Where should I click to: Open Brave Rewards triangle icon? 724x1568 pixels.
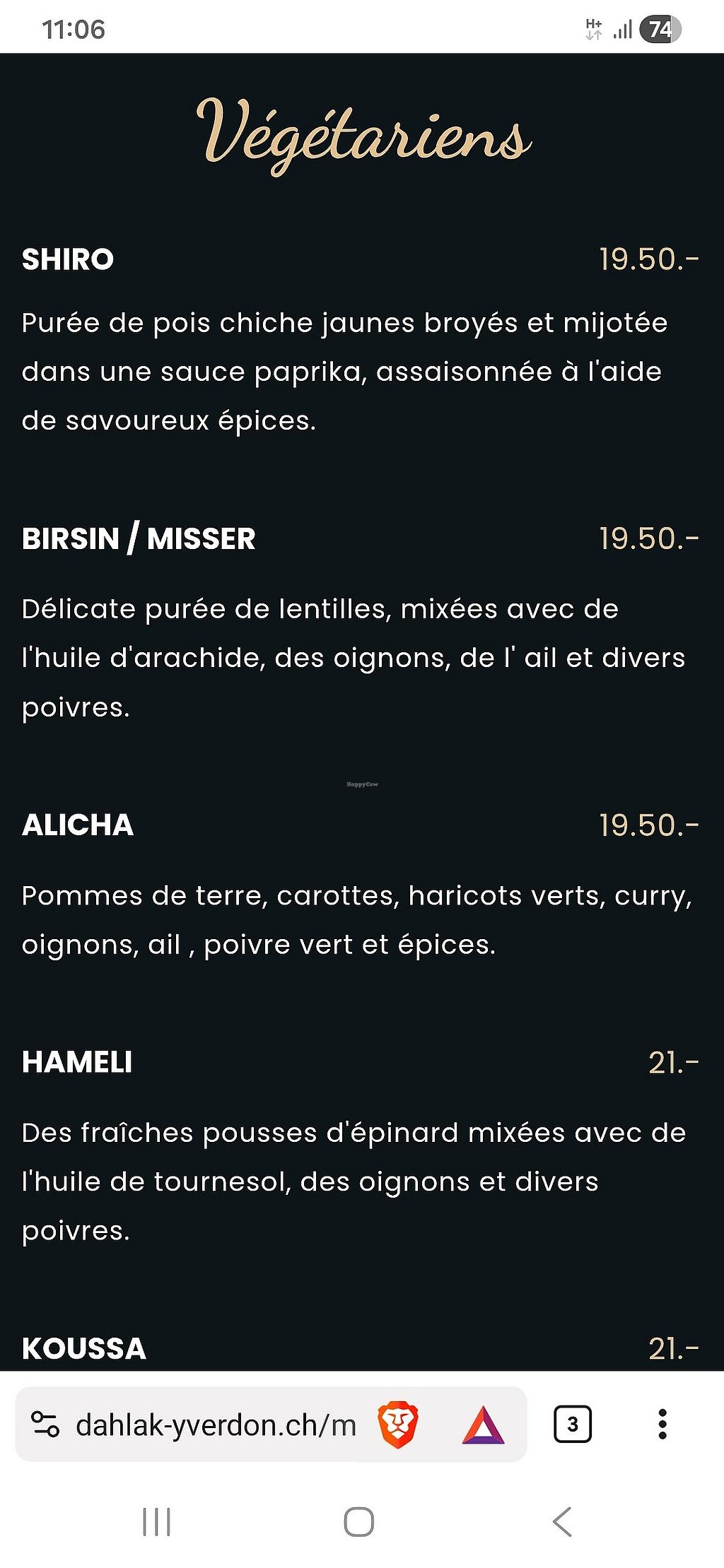pyautogui.click(x=483, y=1425)
